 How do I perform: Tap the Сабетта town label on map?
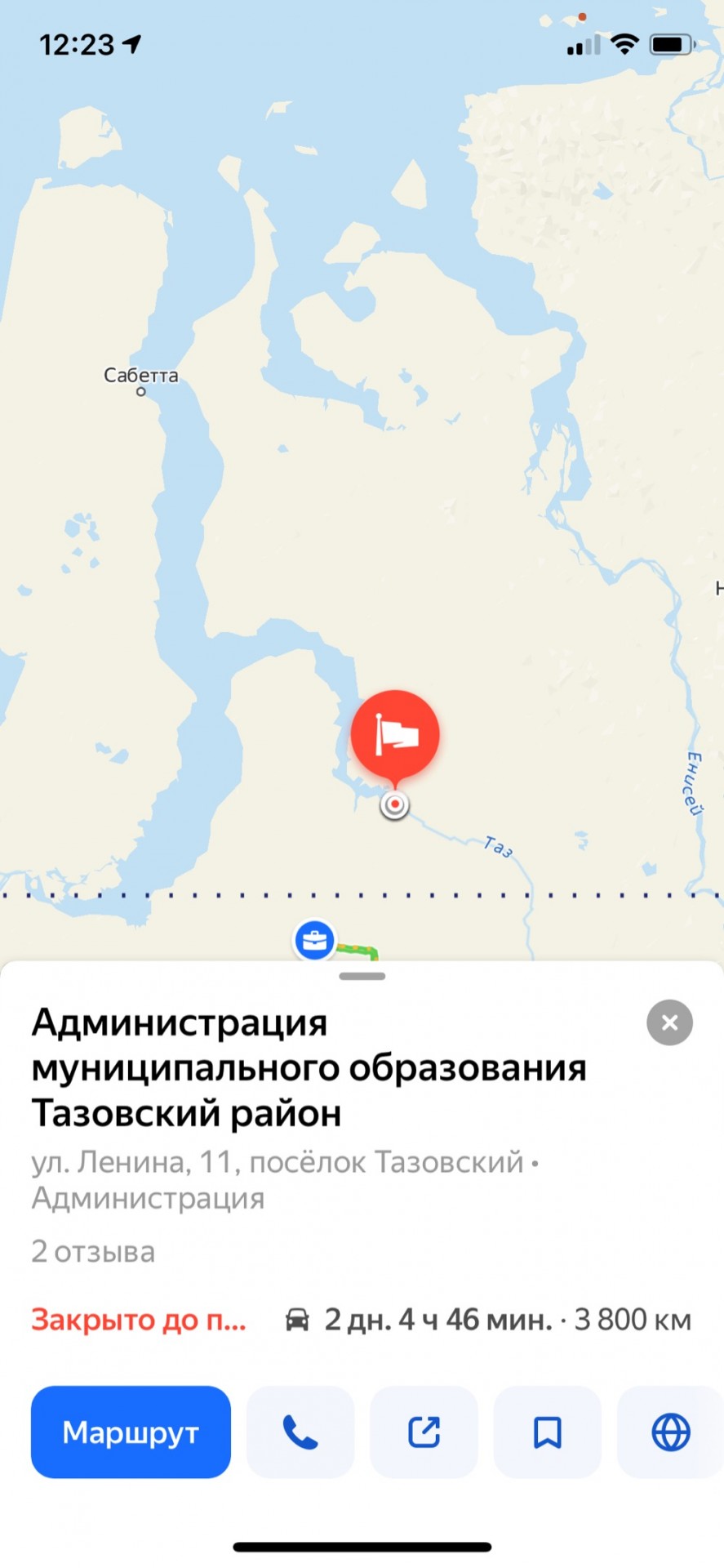[140, 376]
